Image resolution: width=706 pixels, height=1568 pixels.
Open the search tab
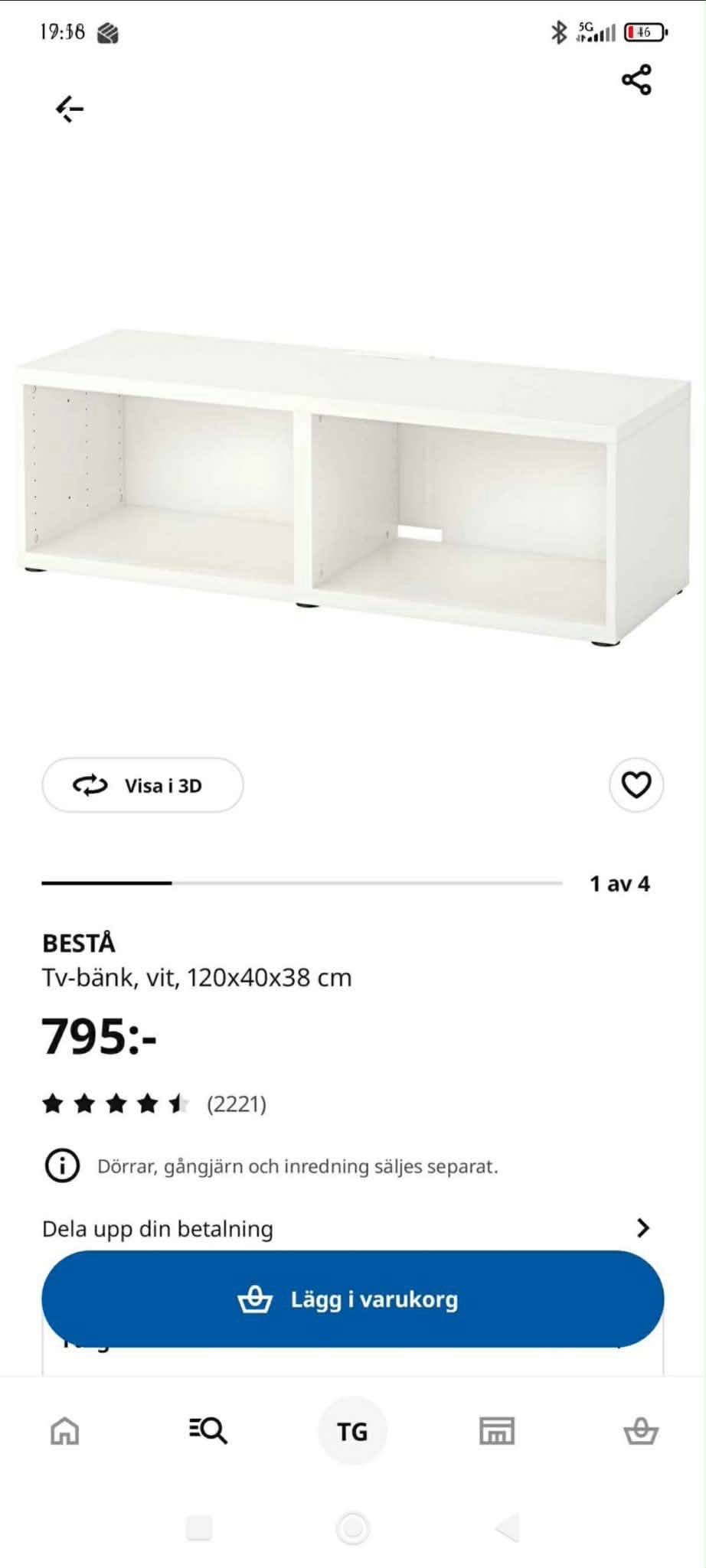pyautogui.click(x=208, y=1430)
